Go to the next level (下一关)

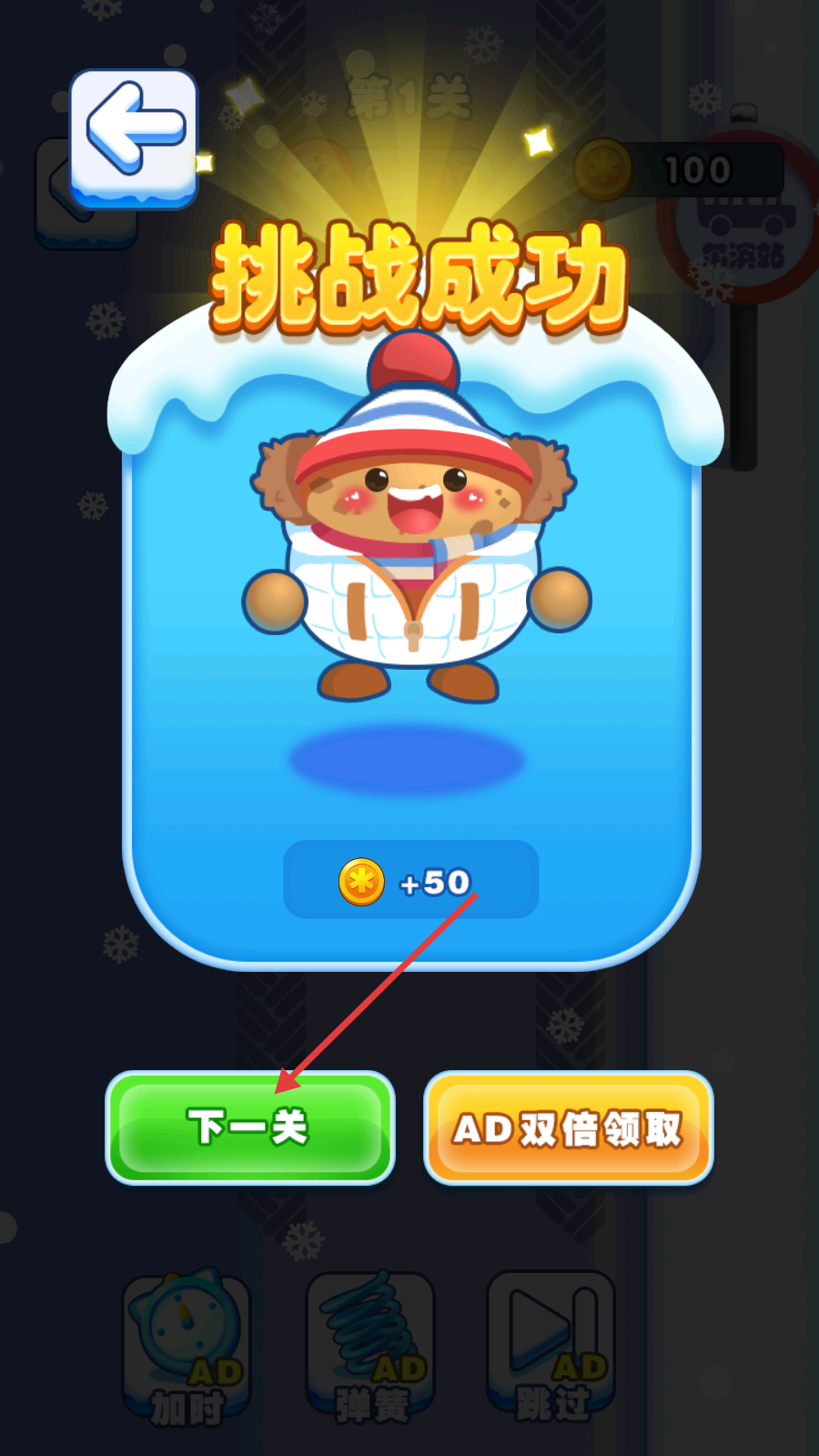pyautogui.click(x=249, y=1127)
